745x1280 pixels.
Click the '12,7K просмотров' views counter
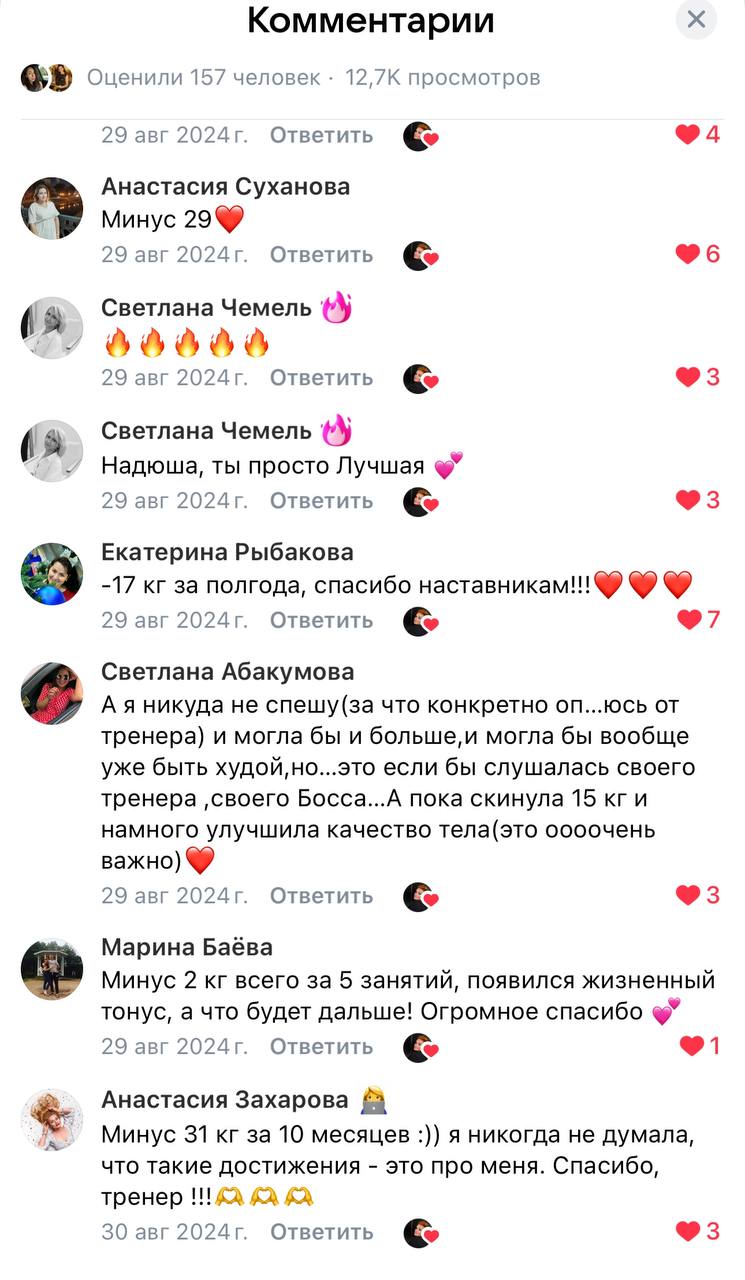tap(443, 74)
